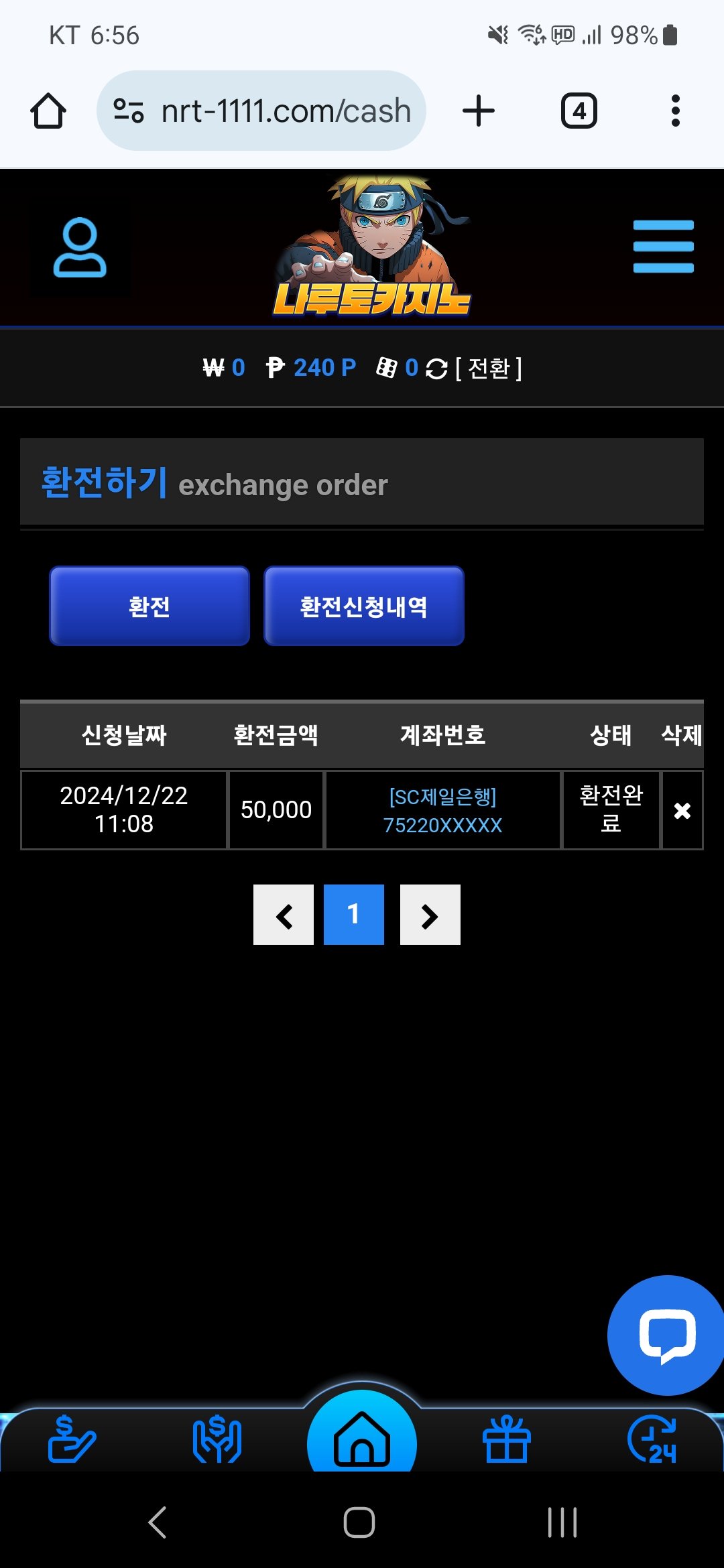This screenshot has width=724, height=1568.
Task: Open the withdrawal hands icon in bottom bar
Action: coord(217,1439)
